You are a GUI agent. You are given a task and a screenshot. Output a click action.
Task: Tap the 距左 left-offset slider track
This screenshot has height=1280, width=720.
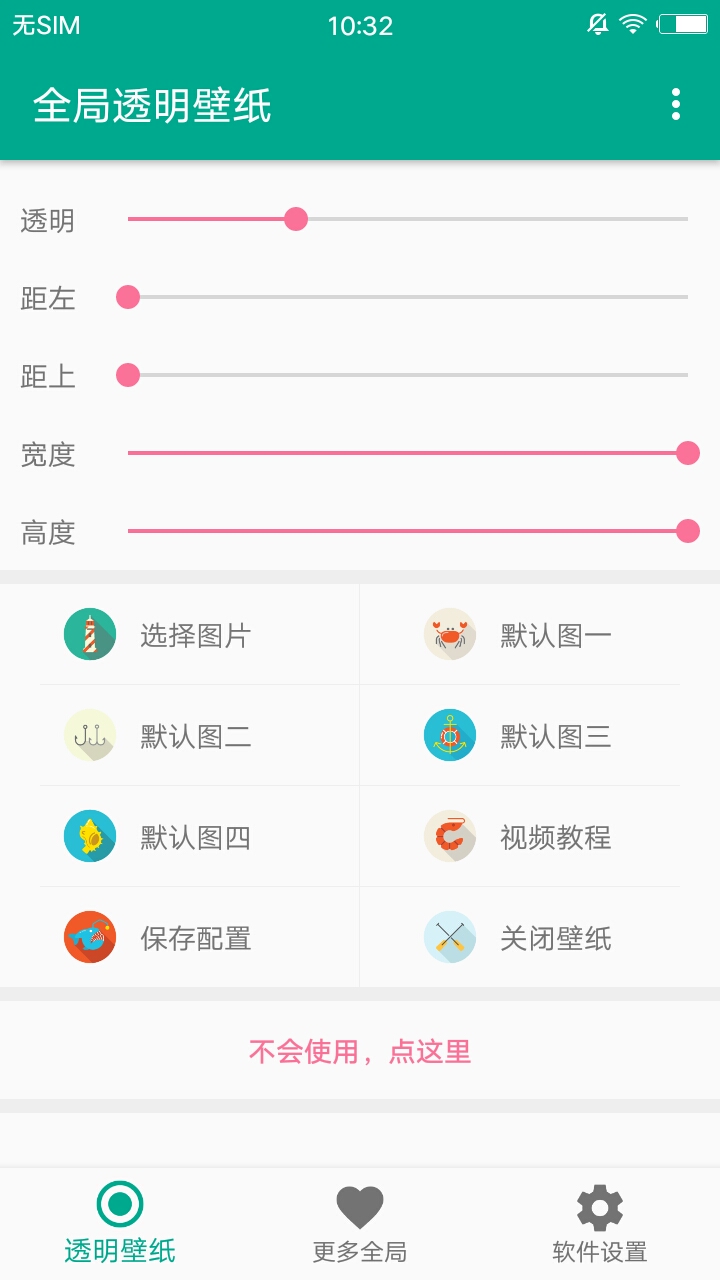[x=408, y=297]
